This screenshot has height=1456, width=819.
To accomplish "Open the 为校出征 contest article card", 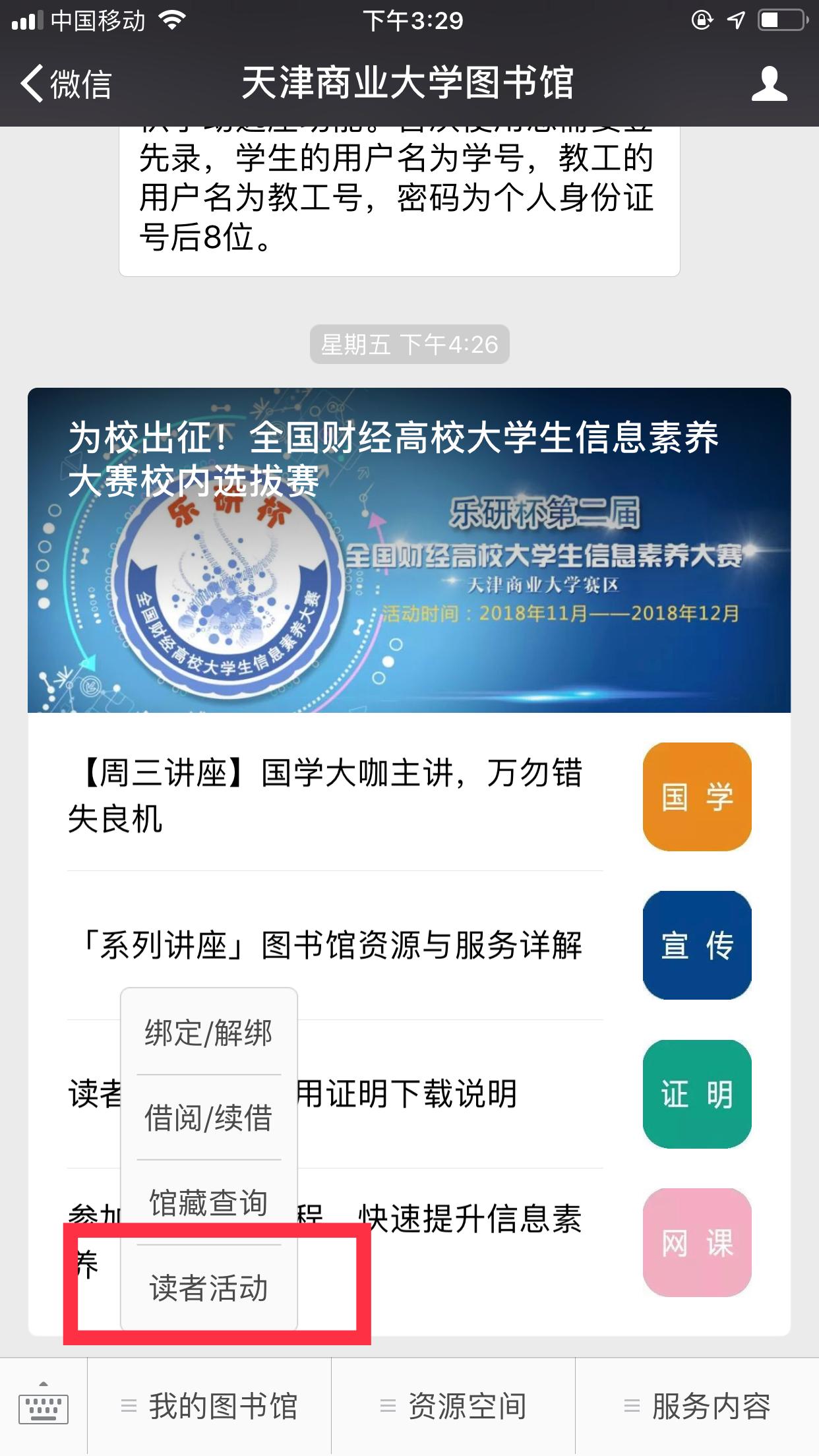I will (x=409, y=550).
